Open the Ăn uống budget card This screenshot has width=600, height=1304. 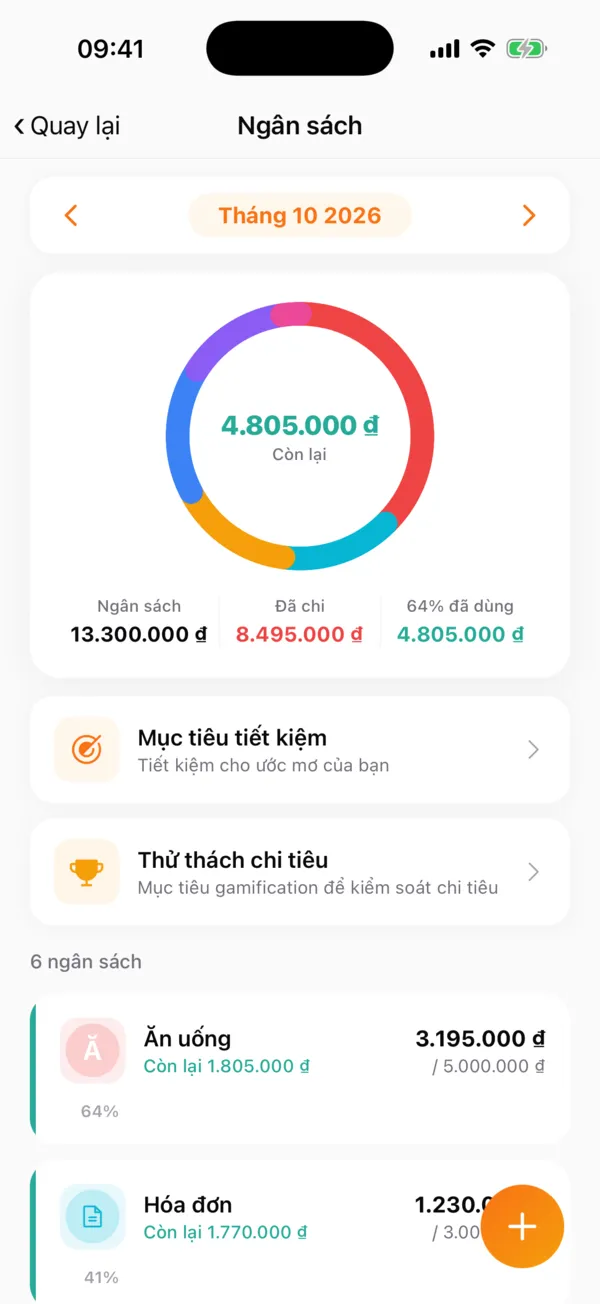(300, 1068)
